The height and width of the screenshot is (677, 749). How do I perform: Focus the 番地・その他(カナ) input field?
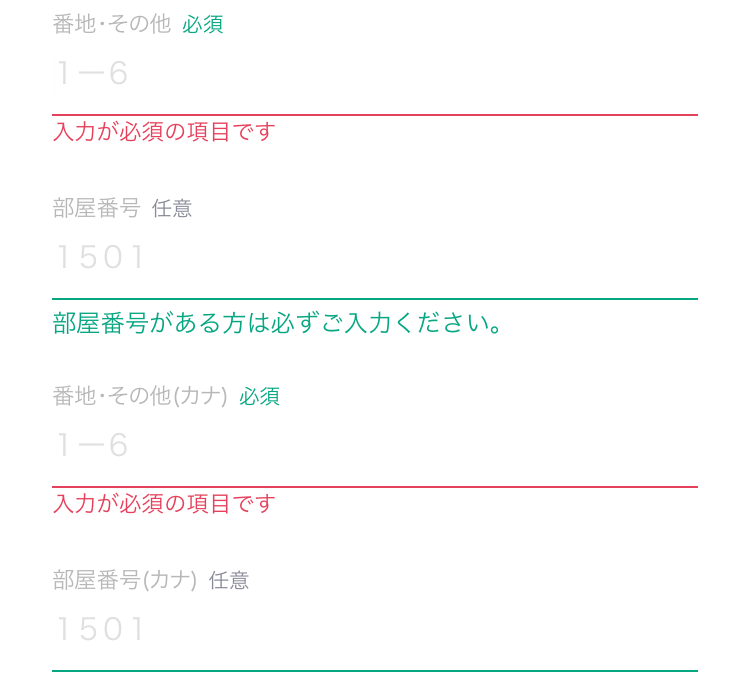click(374, 446)
